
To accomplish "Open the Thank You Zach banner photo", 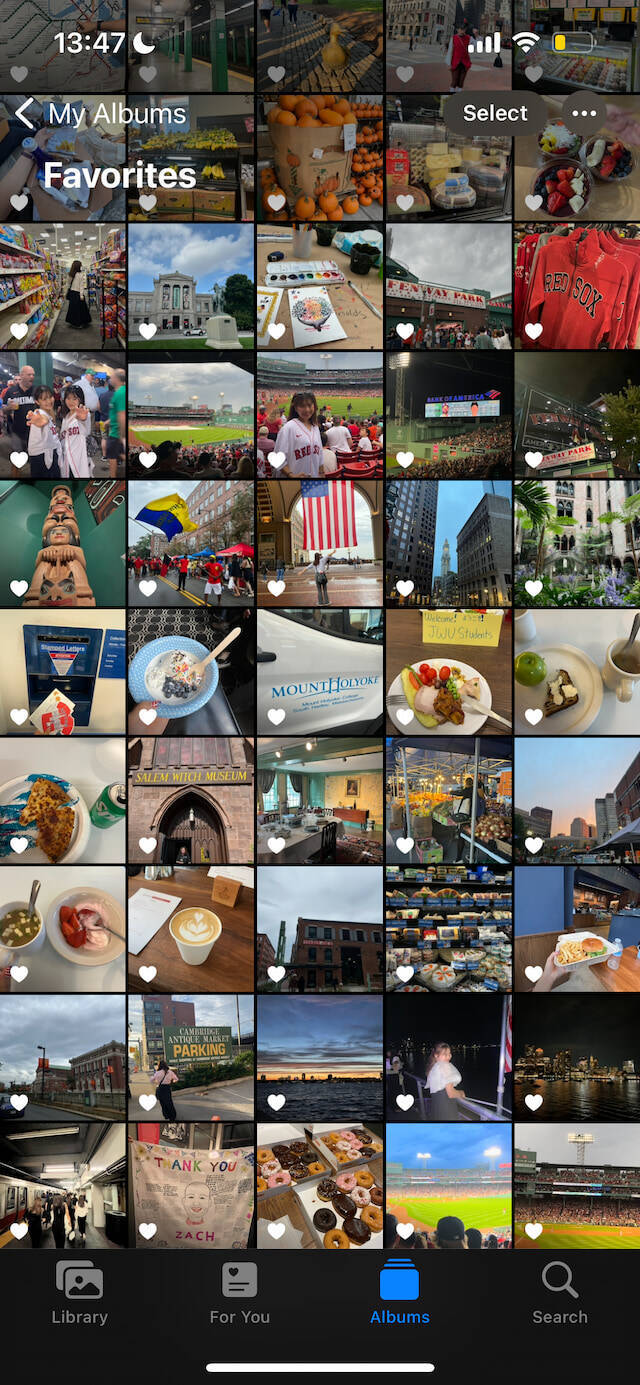I will point(191,1185).
